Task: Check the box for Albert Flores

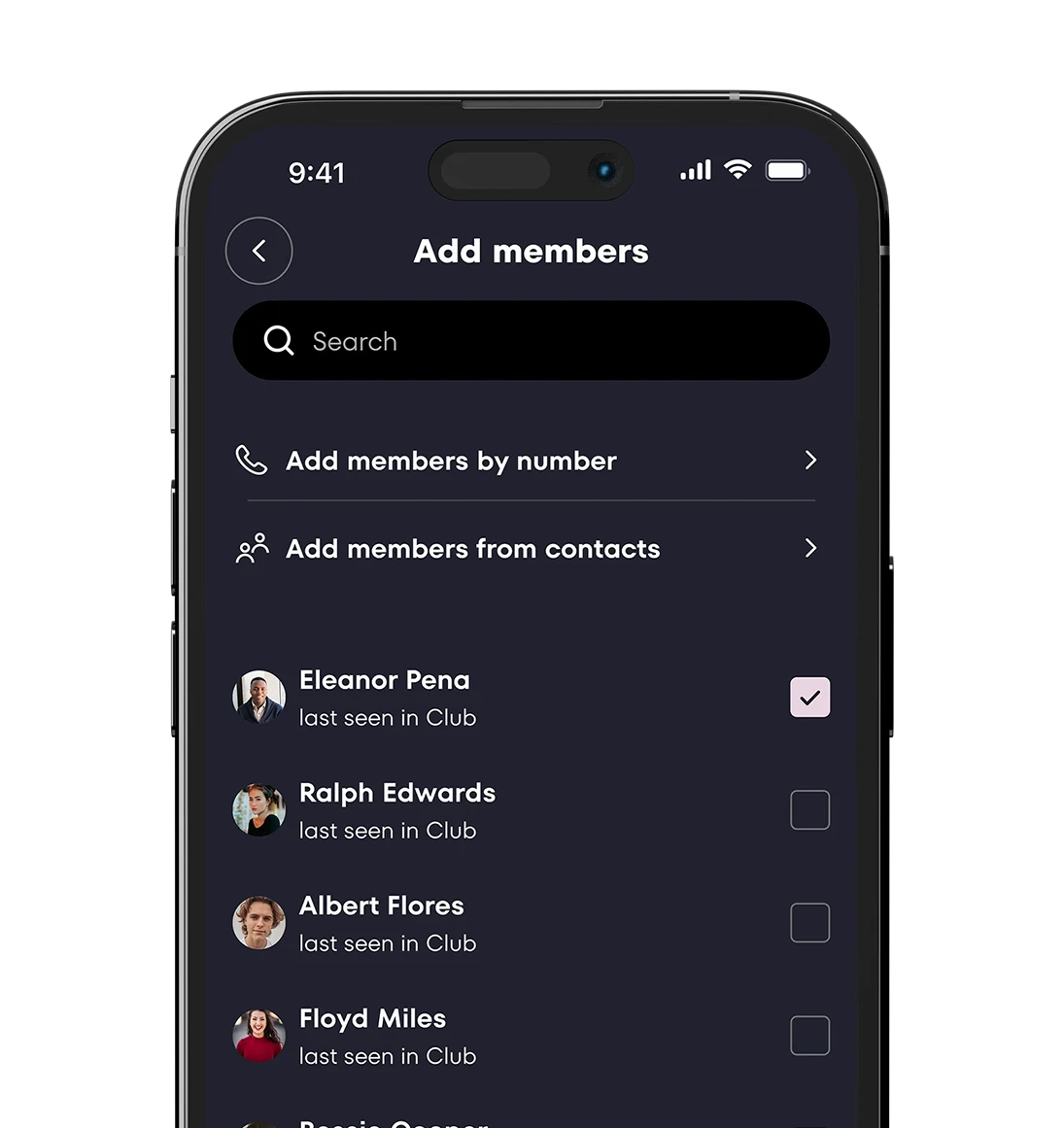Action: pyautogui.click(x=809, y=923)
